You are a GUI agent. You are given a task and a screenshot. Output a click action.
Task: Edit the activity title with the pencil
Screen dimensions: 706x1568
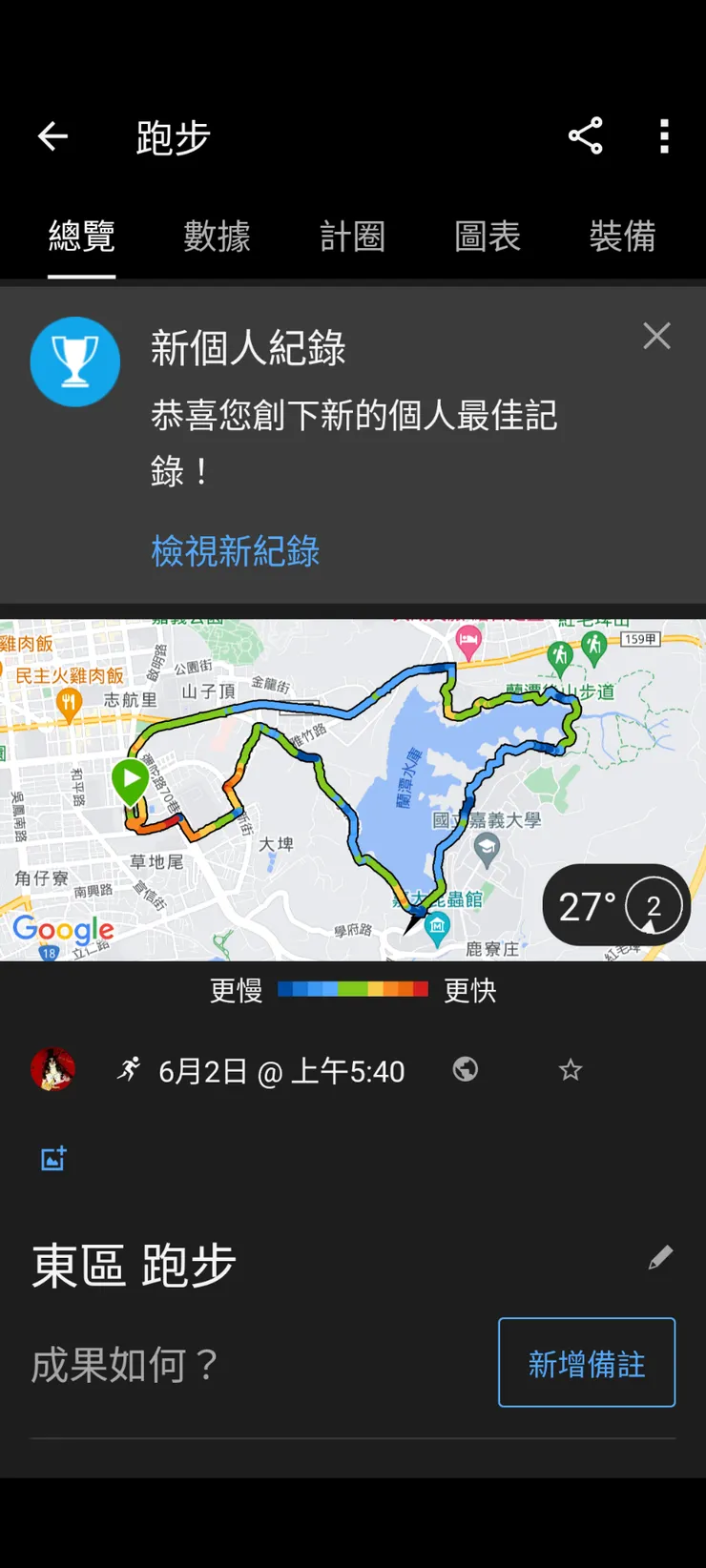[660, 1256]
